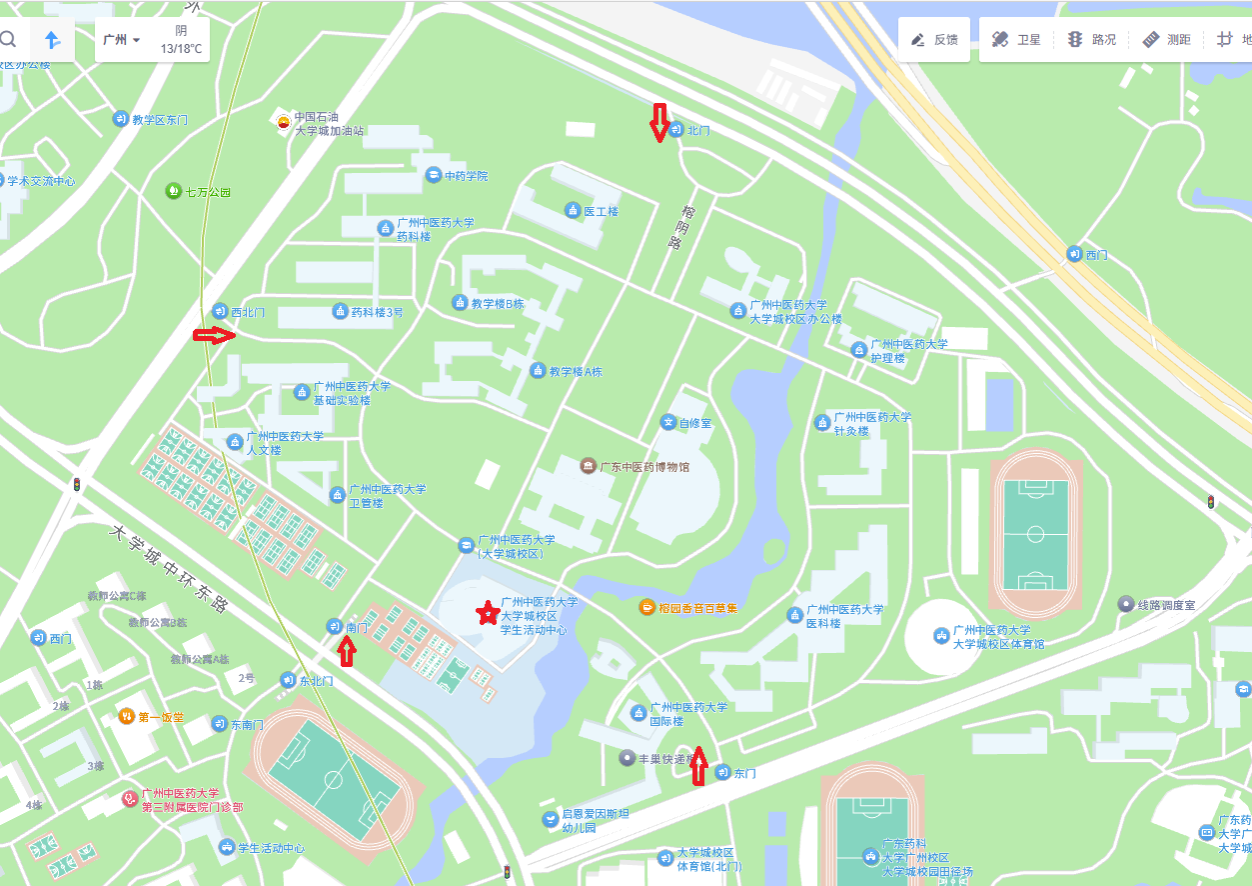Open the 反馈 feedback button
1252x886 pixels.
[x=934, y=40]
